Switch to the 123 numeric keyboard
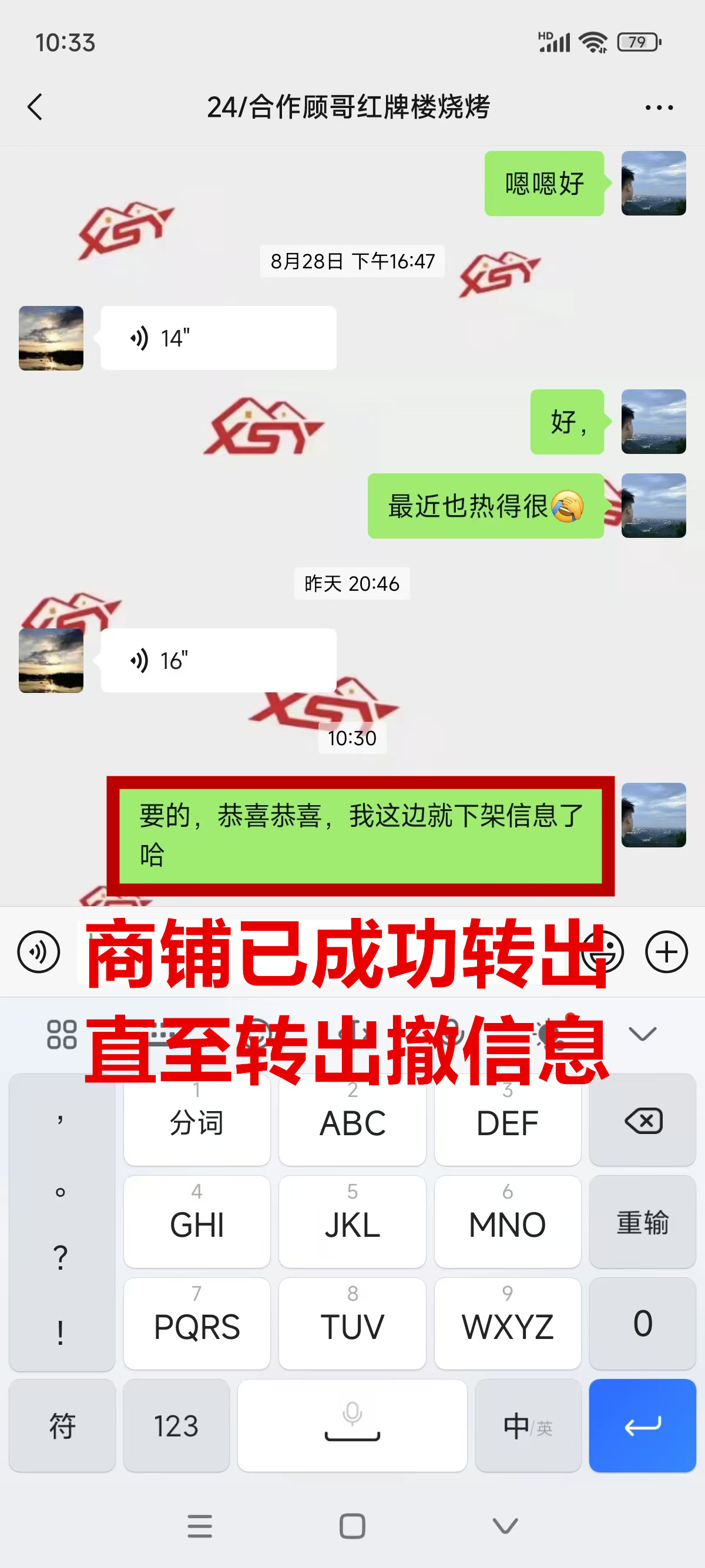Image resolution: width=705 pixels, height=1568 pixels. pos(176,1425)
